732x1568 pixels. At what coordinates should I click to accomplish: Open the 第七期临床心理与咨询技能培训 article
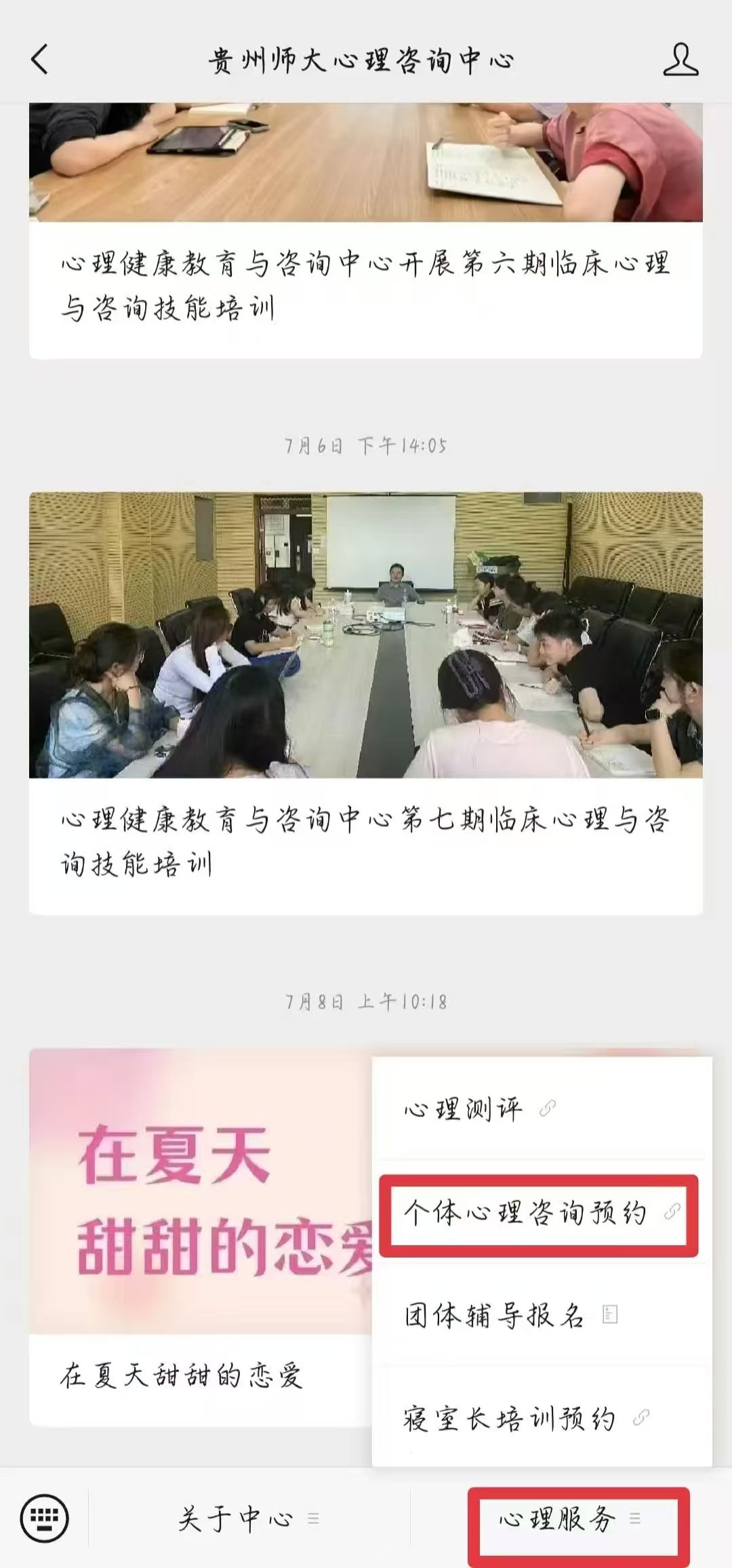click(x=365, y=841)
